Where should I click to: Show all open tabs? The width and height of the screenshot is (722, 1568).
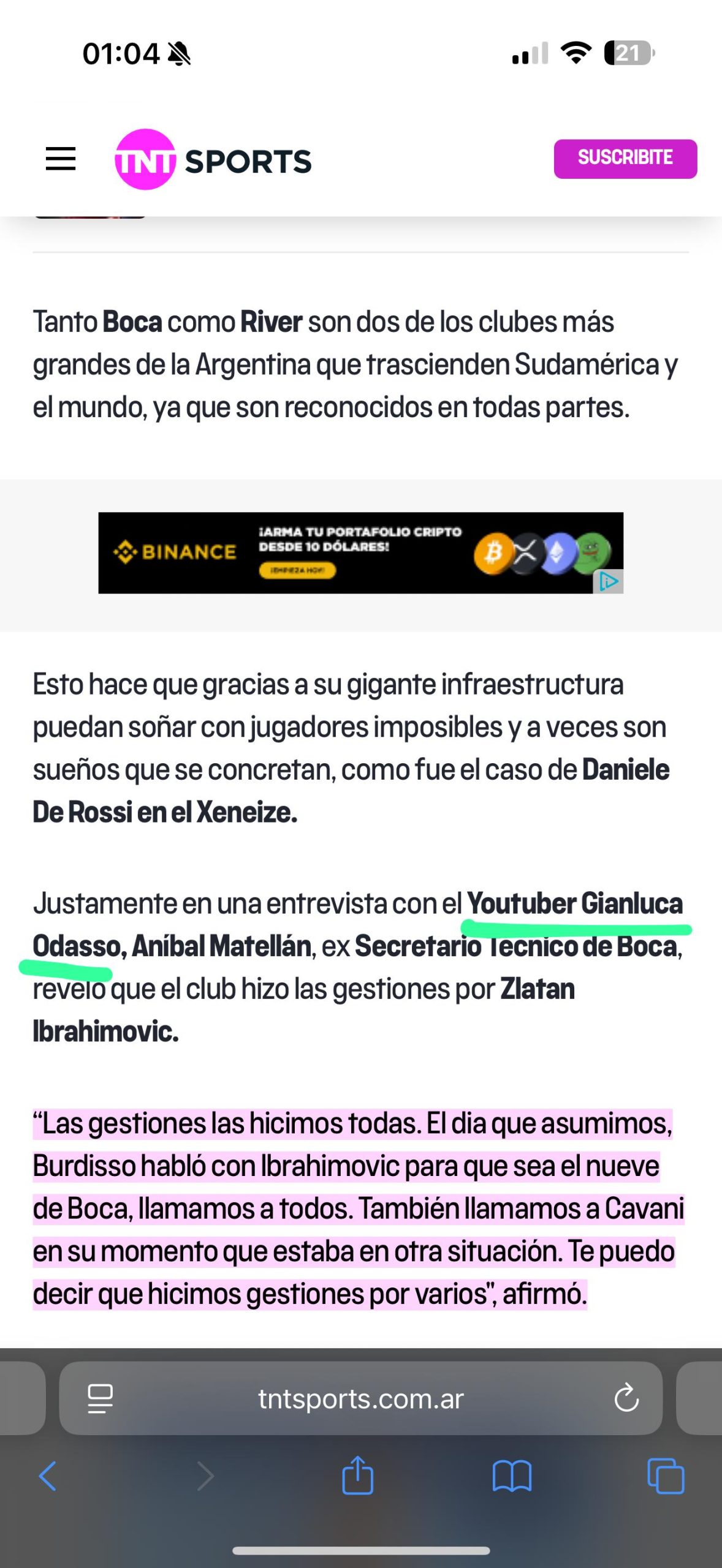coord(666,1476)
